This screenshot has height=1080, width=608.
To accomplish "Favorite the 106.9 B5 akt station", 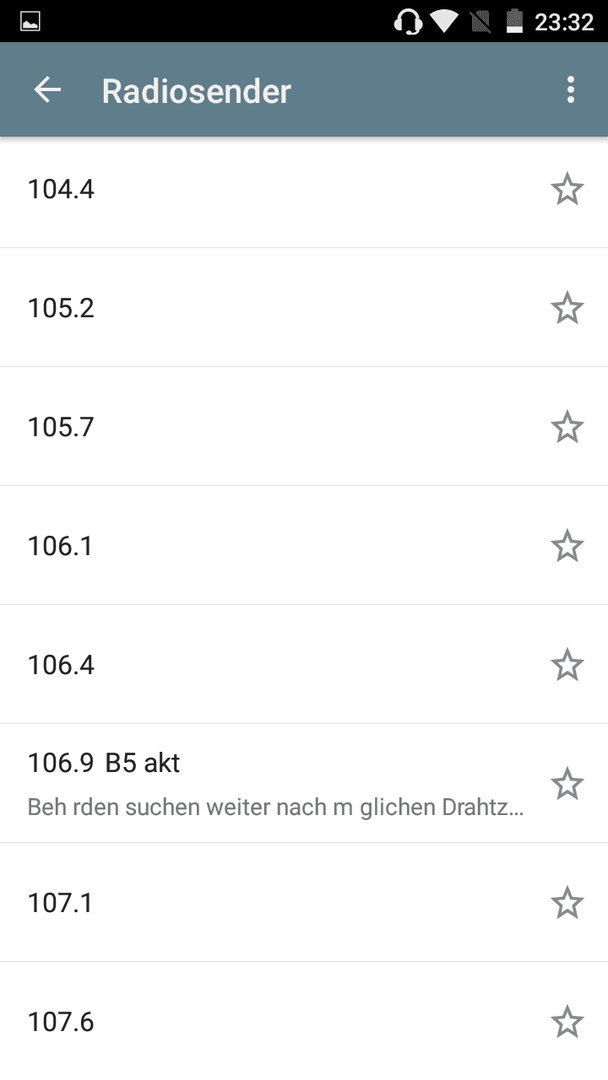I will point(567,784).
